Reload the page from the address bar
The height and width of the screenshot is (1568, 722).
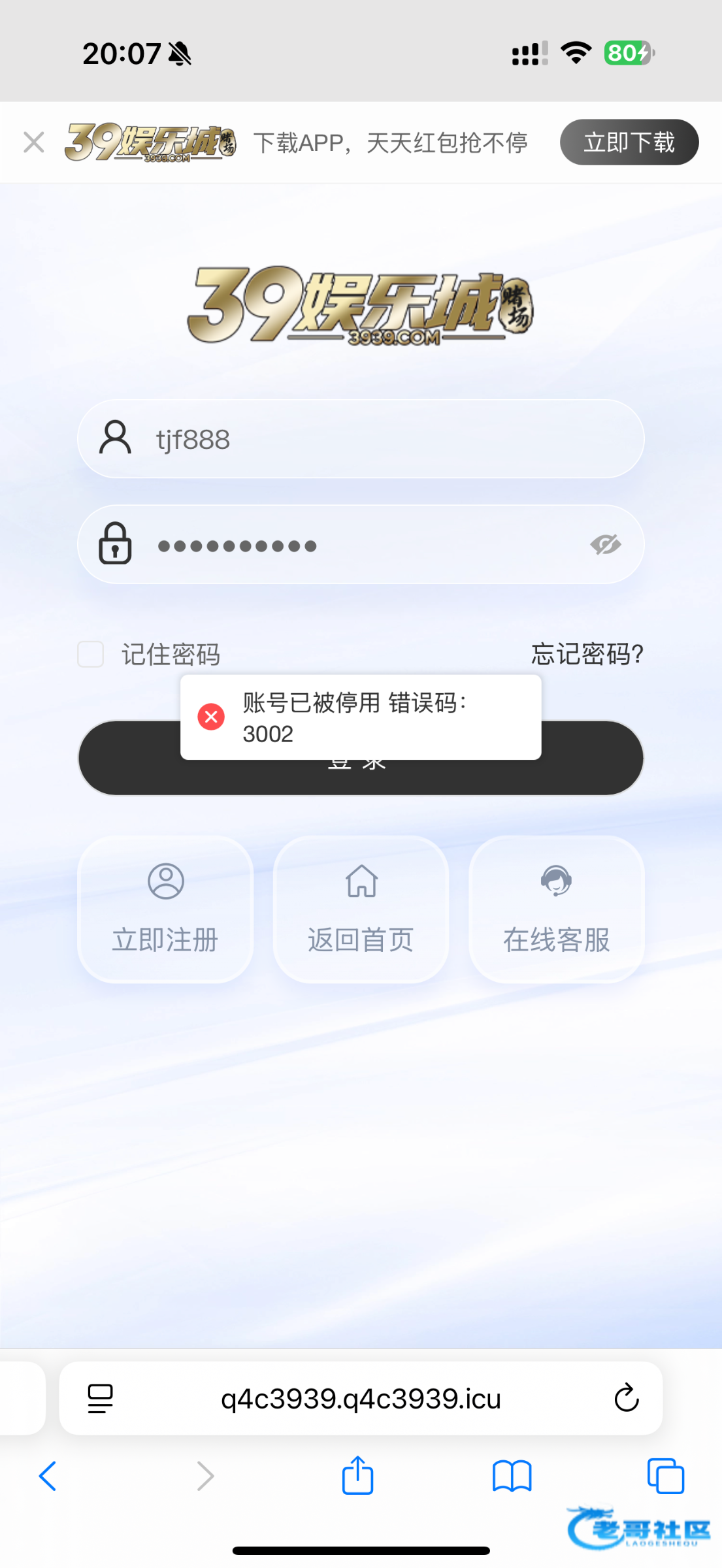tap(626, 1399)
